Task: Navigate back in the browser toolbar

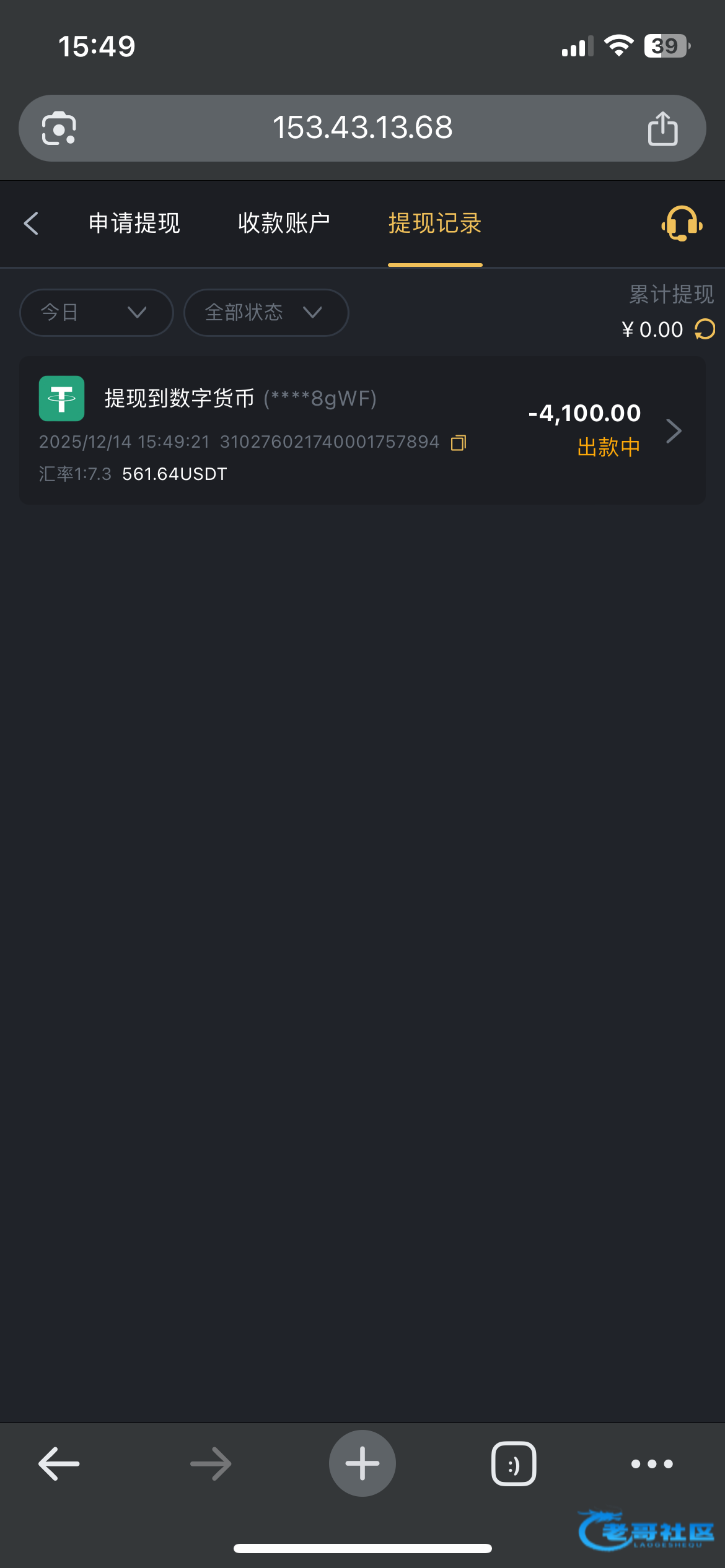Action: [x=59, y=1464]
